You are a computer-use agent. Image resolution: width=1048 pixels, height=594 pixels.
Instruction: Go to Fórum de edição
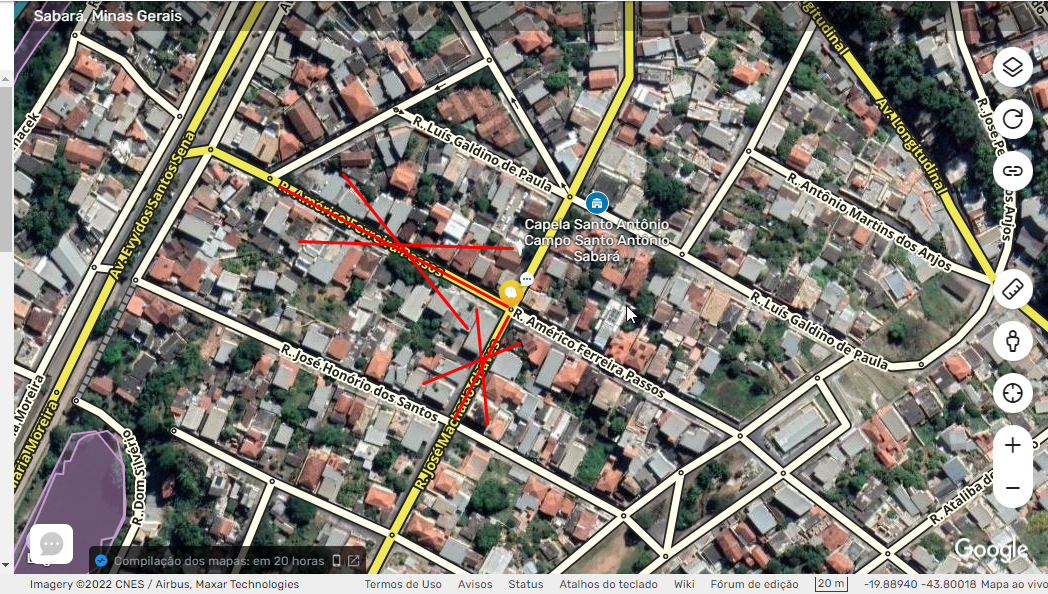click(754, 584)
